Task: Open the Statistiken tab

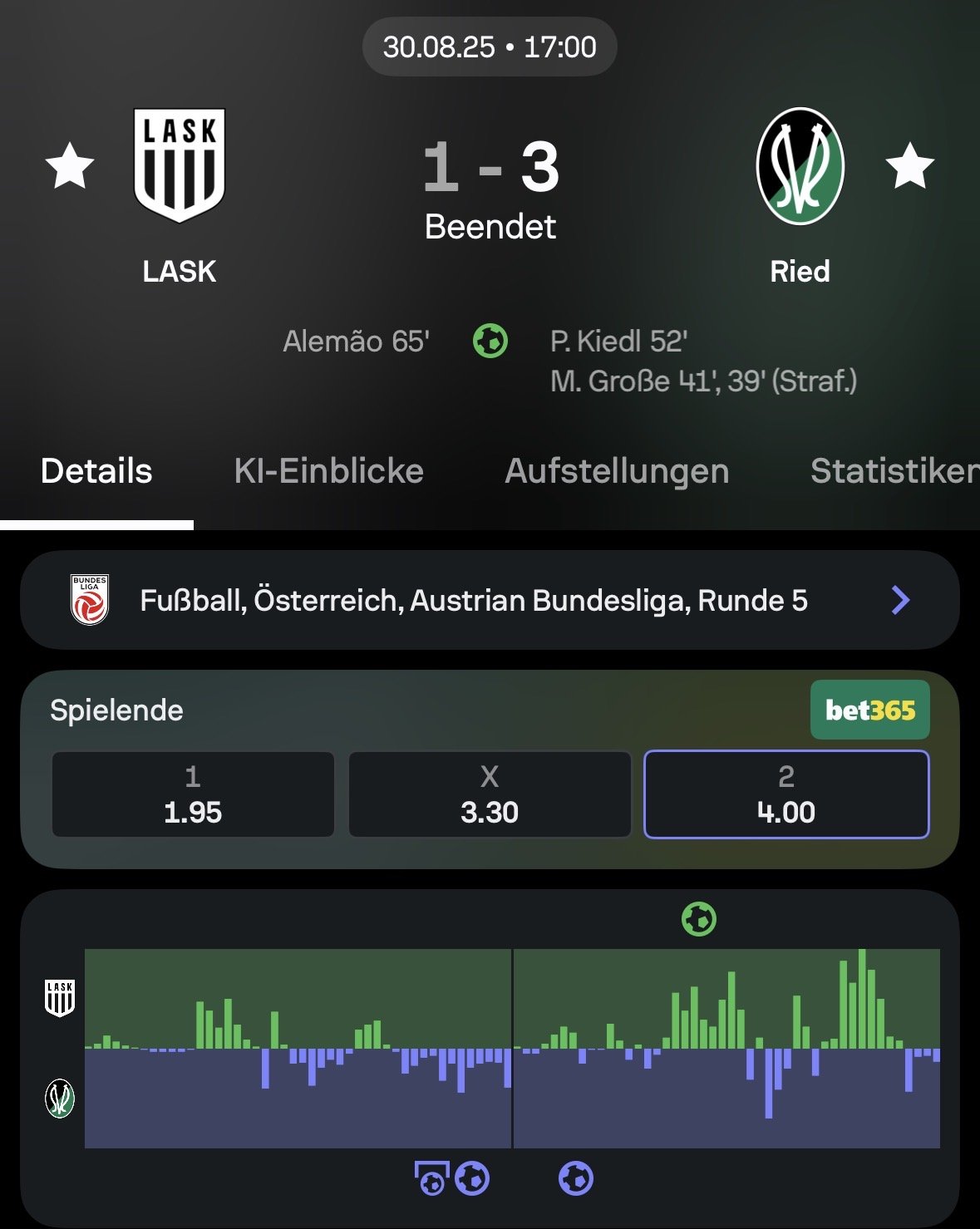Action: 894,471
